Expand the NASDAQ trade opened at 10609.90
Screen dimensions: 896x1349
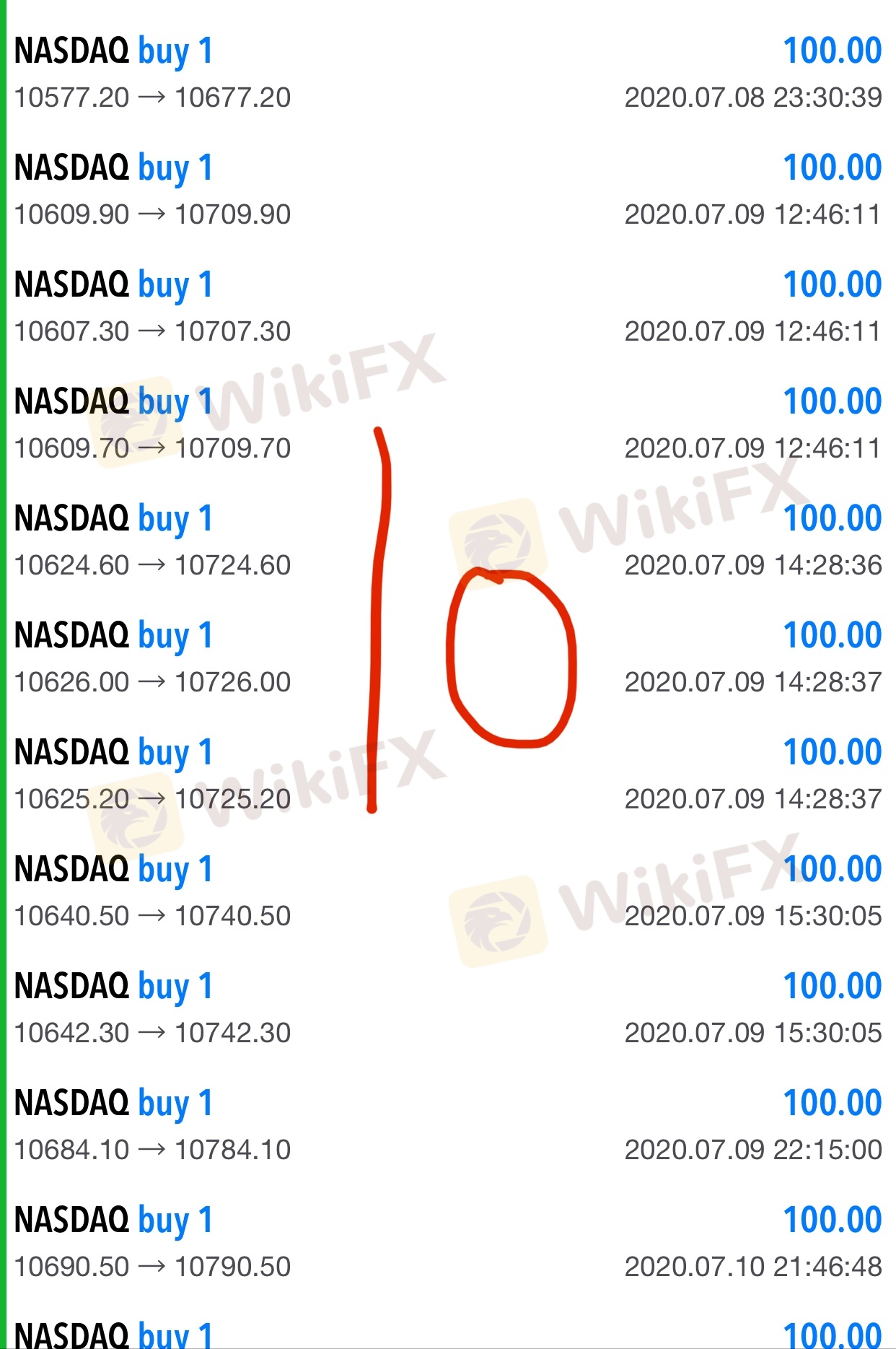click(x=447, y=191)
